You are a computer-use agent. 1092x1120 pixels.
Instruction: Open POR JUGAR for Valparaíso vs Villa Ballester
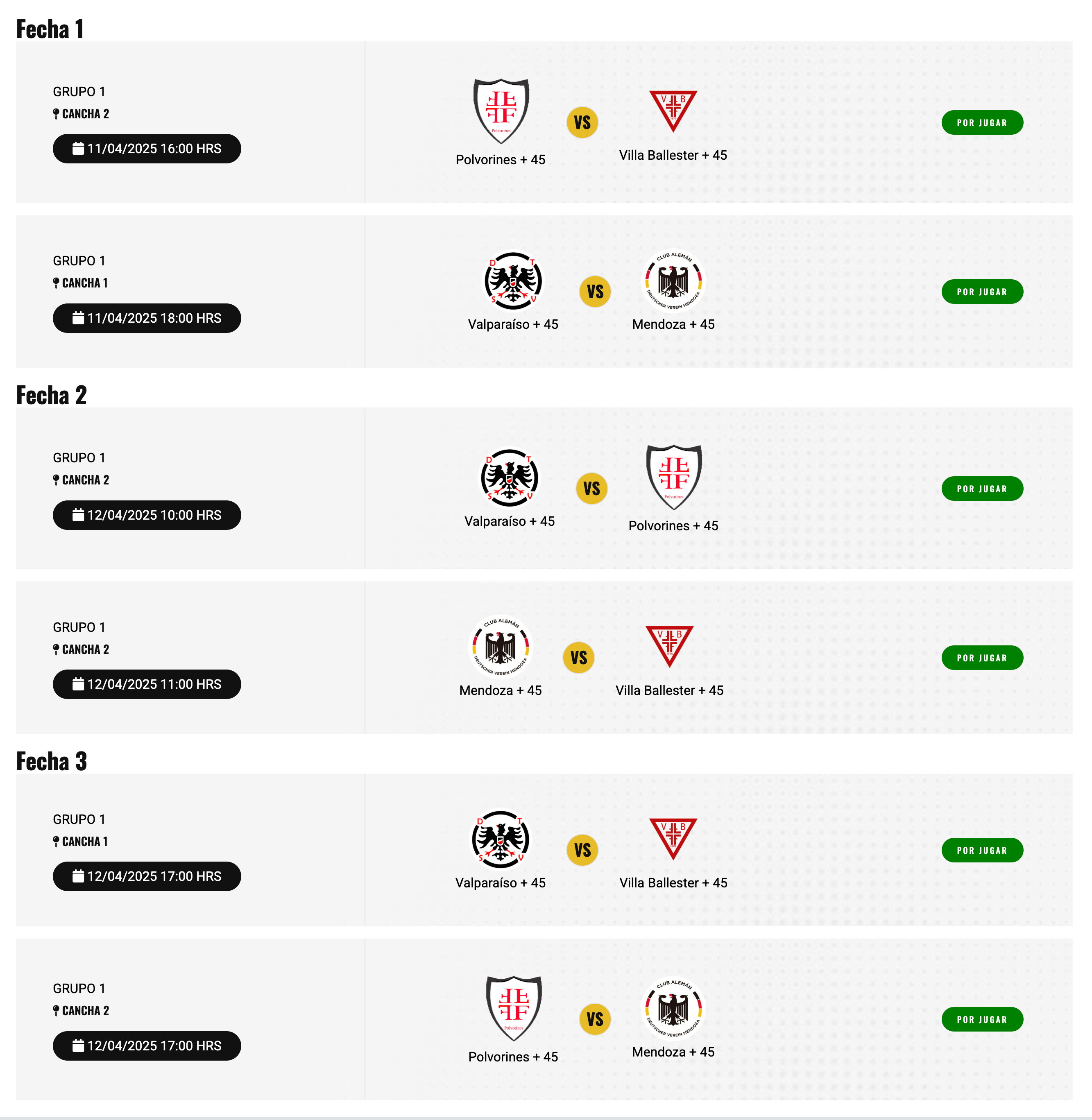[x=981, y=850]
